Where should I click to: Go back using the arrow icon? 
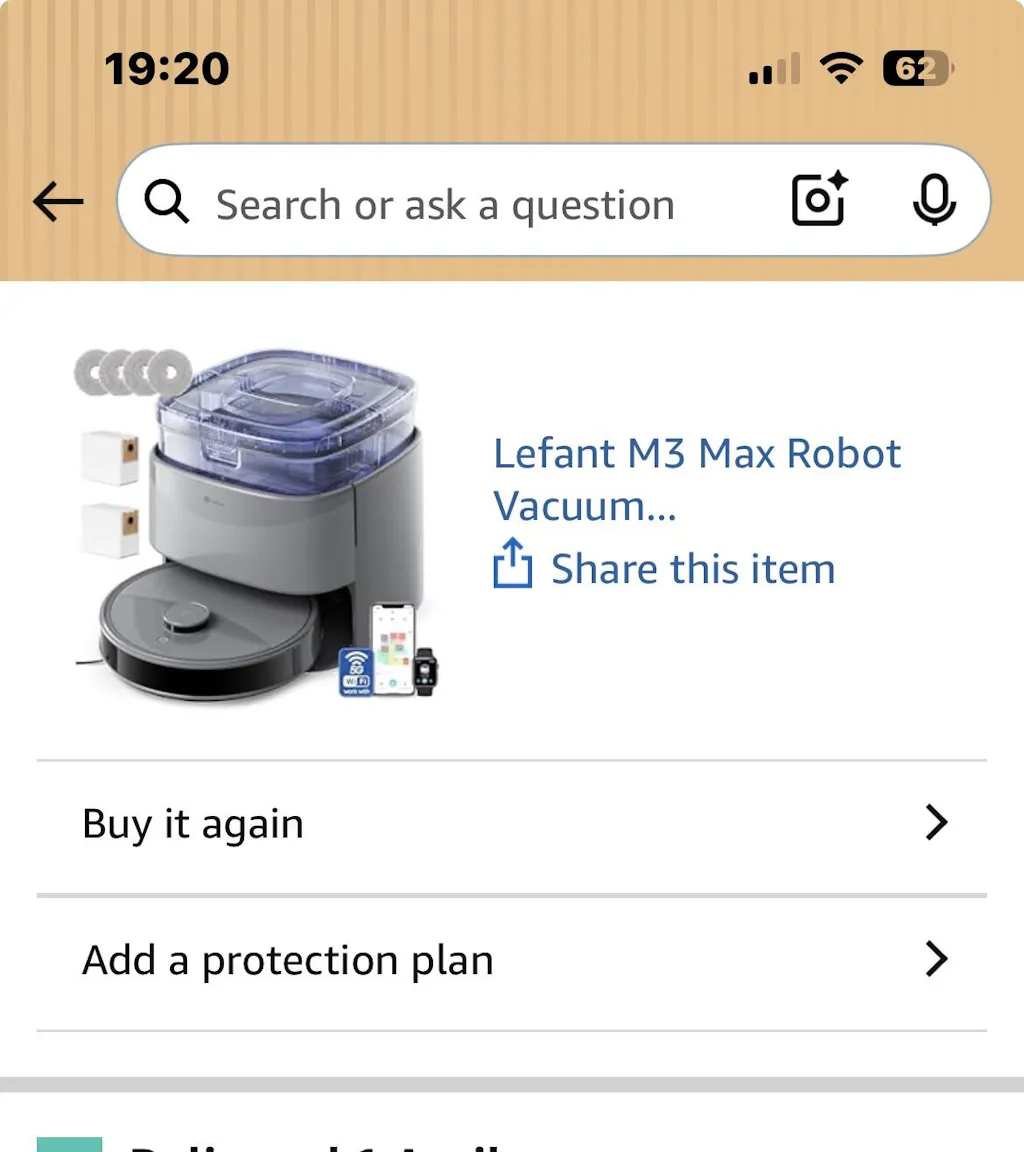tap(58, 203)
